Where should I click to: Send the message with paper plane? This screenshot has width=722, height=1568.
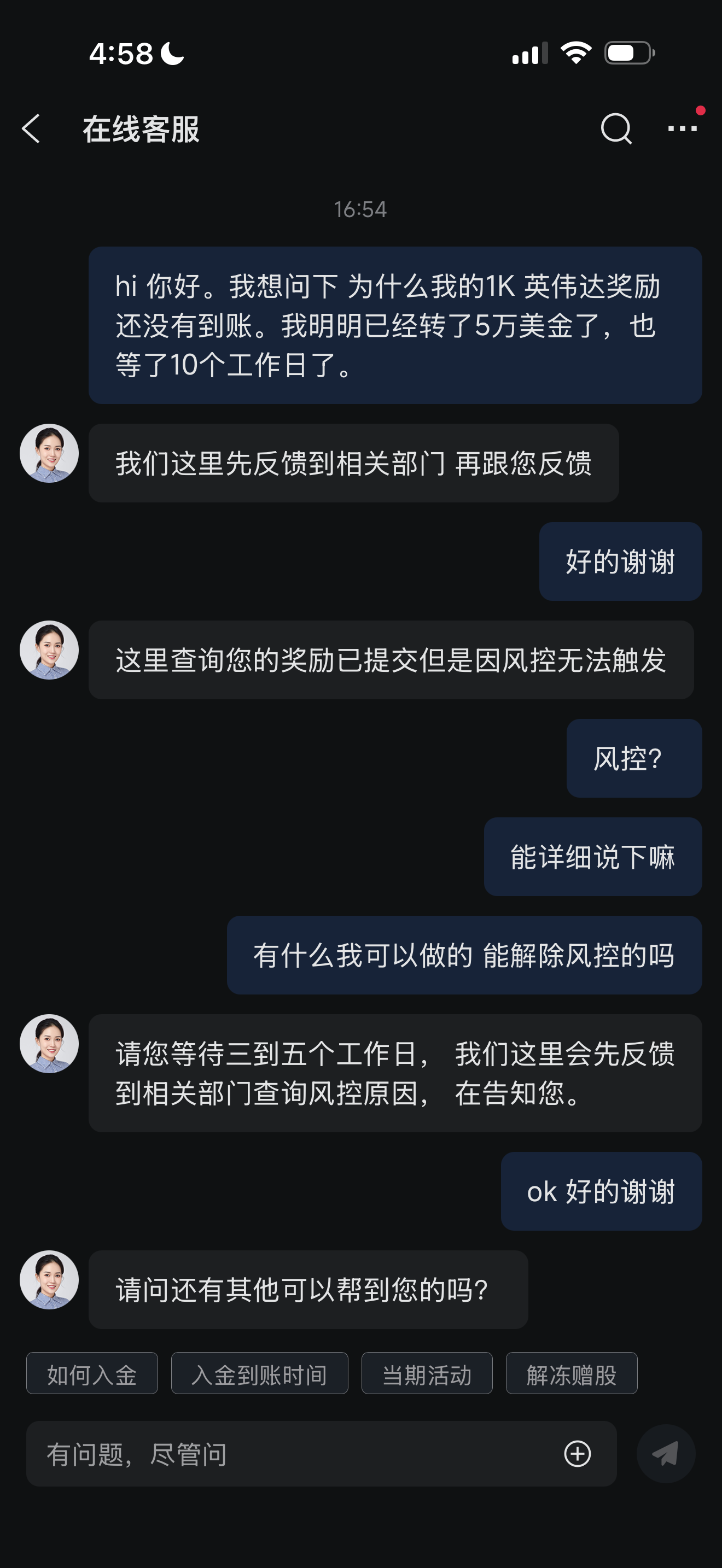pyautogui.click(x=665, y=1454)
